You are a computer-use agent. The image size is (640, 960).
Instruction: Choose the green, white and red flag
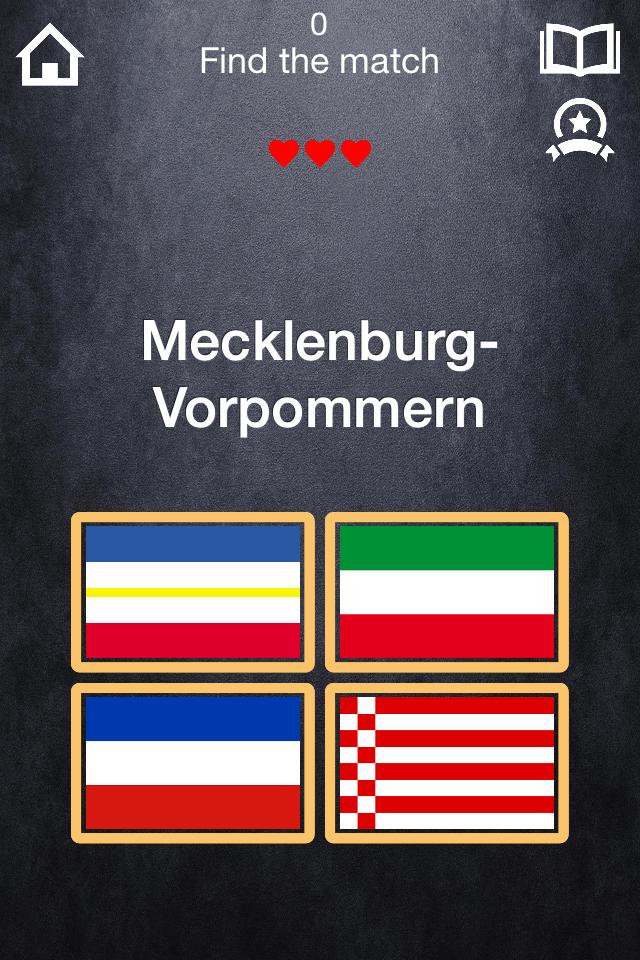click(x=447, y=592)
